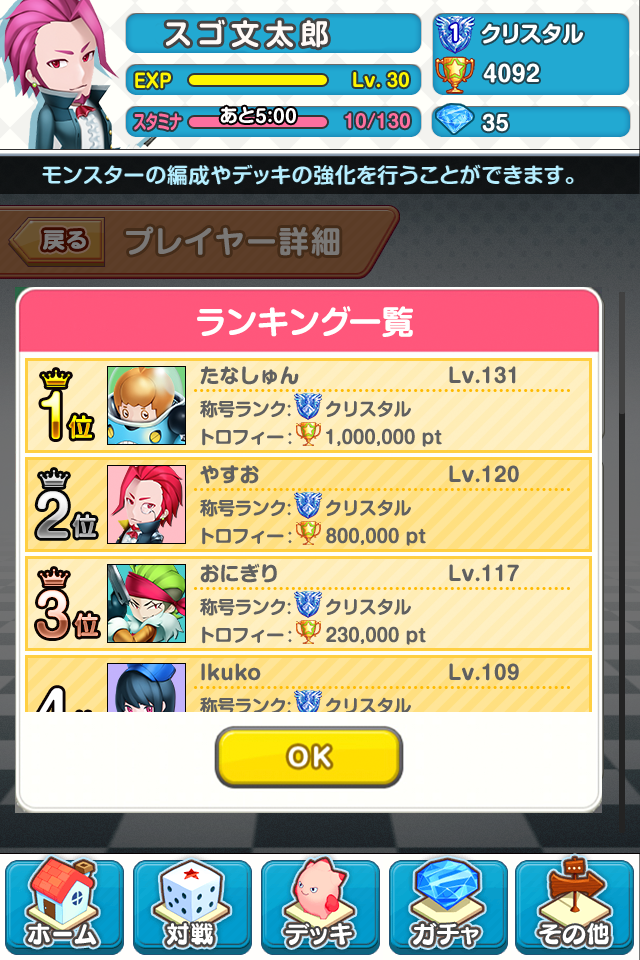Select third-place player おにぎり
The width and height of the screenshot is (640, 960).
[308, 603]
